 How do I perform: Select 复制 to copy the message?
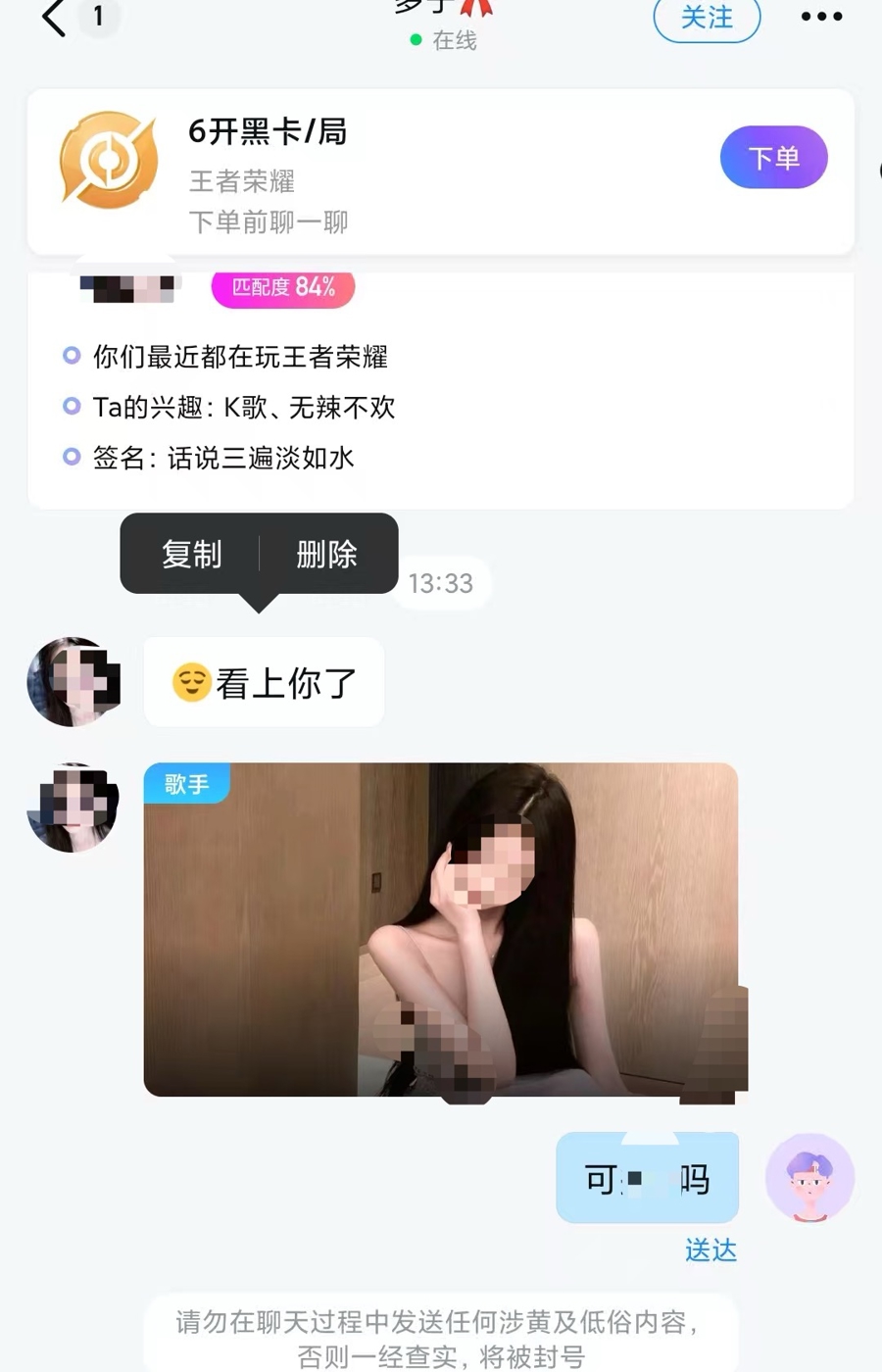(192, 554)
